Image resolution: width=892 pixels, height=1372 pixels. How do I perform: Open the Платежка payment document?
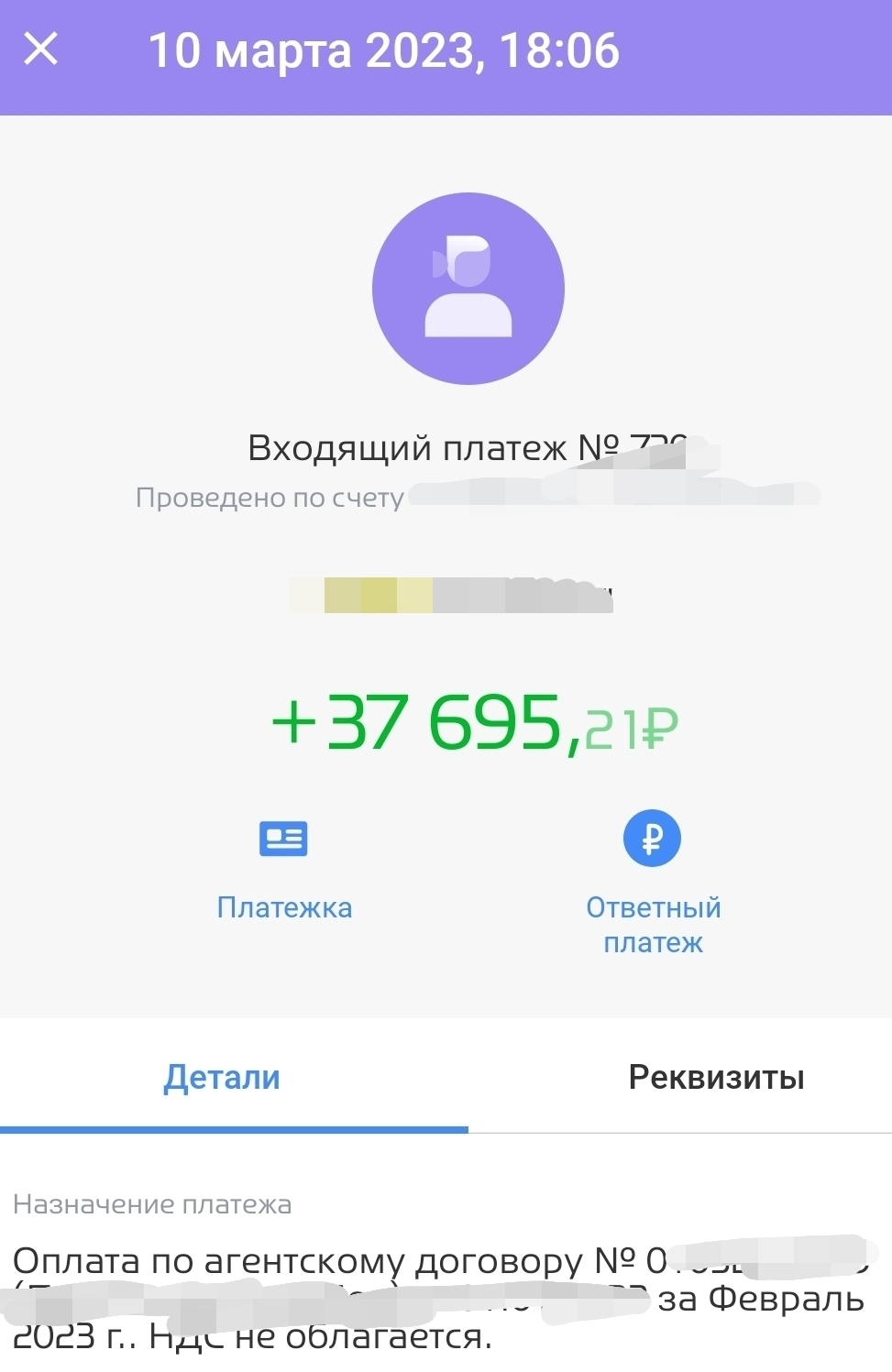(x=284, y=867)
